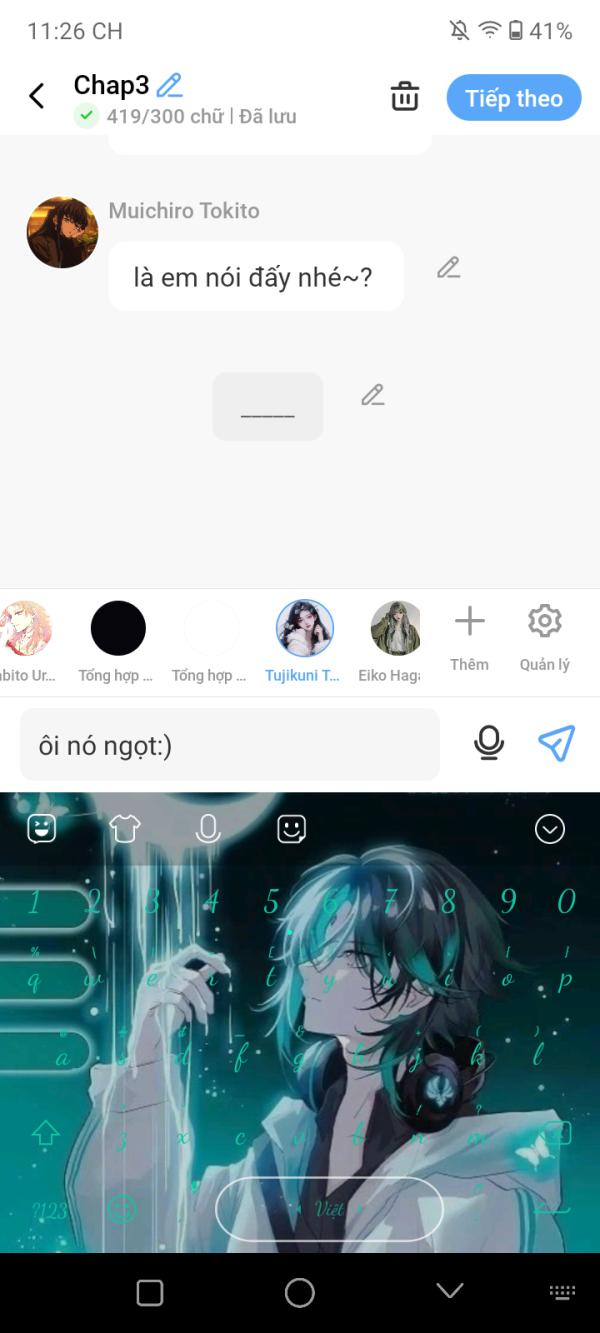This screenshot has height=1333, width=600.
Task: Go back using the top-left arrow
Action: (x=37, y=96)
